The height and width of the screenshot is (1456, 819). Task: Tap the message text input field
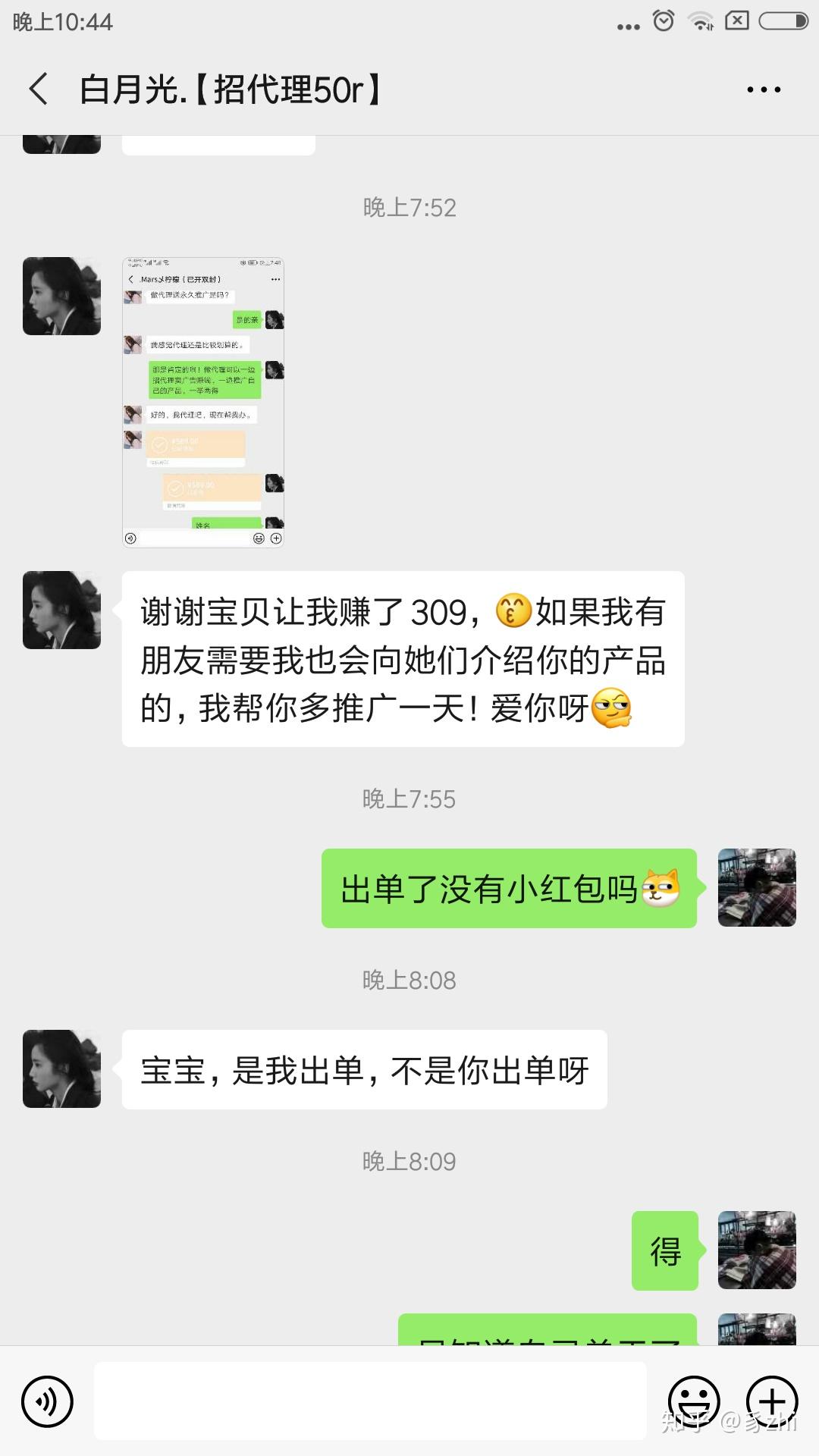tap(370, 1401)
